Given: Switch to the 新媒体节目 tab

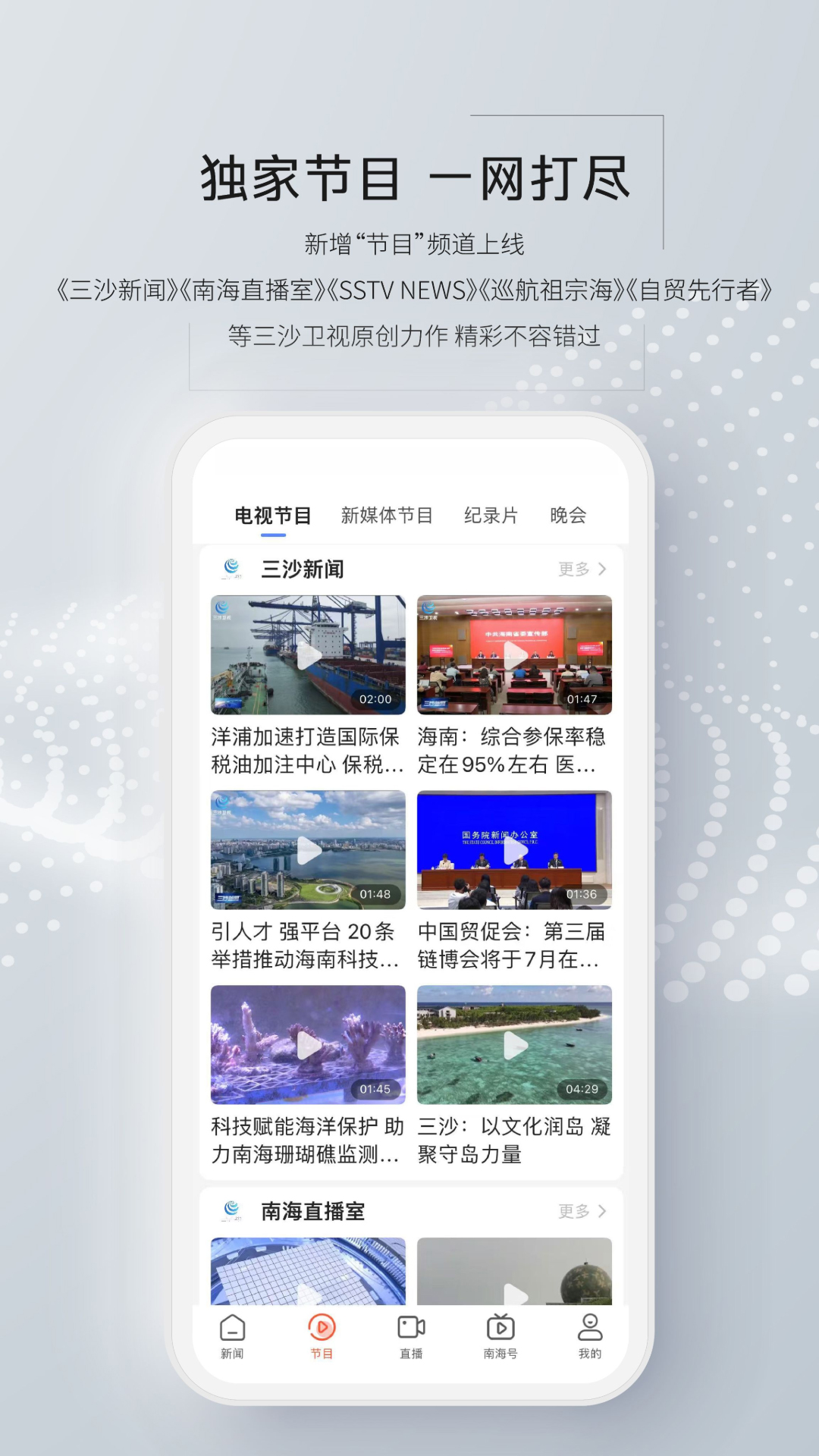Looking at the screenshot, I should pyautogui.click(x=385, y=514).
